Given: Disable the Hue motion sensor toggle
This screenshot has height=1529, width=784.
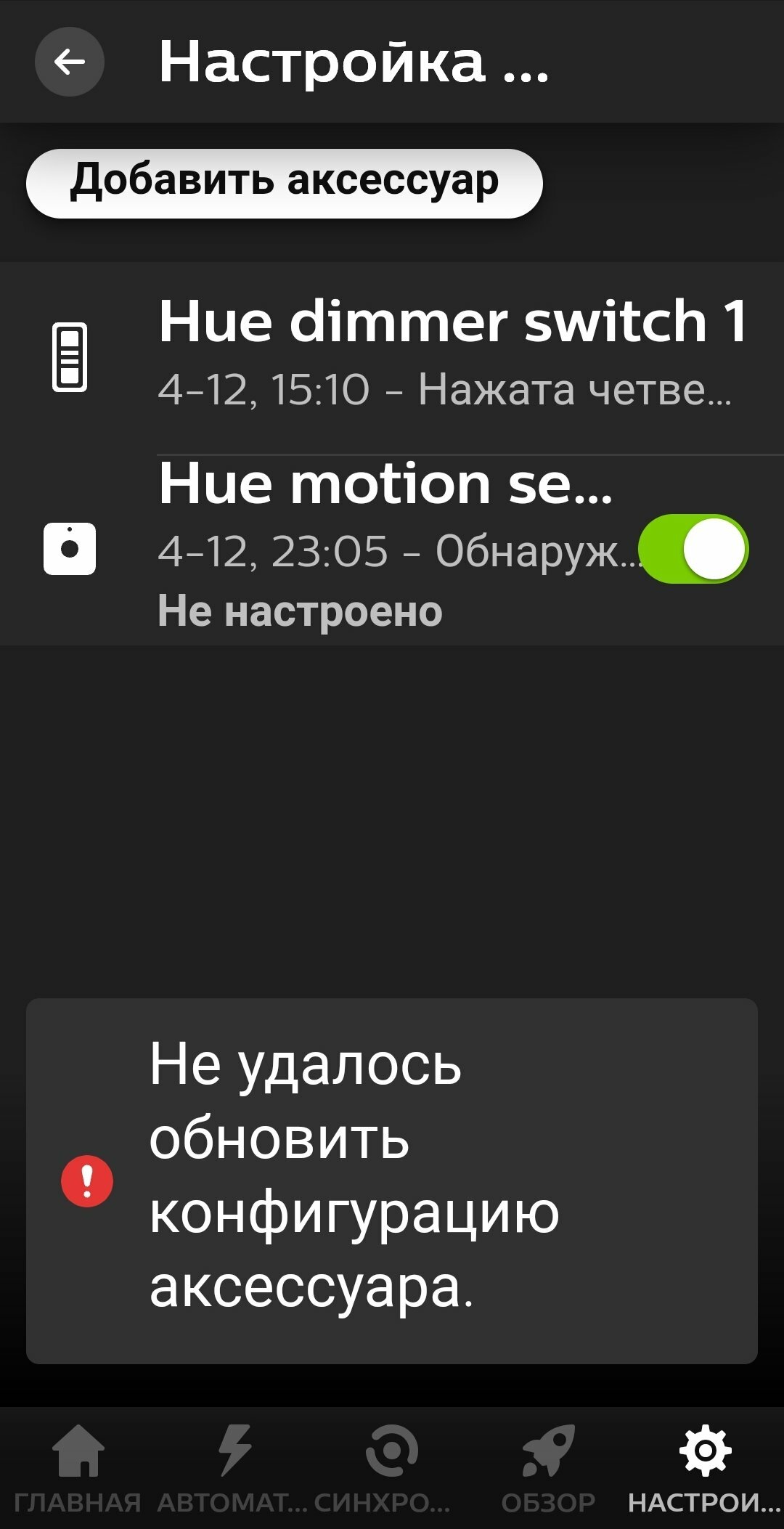Looking at the screenshot, I should point(693,549).
